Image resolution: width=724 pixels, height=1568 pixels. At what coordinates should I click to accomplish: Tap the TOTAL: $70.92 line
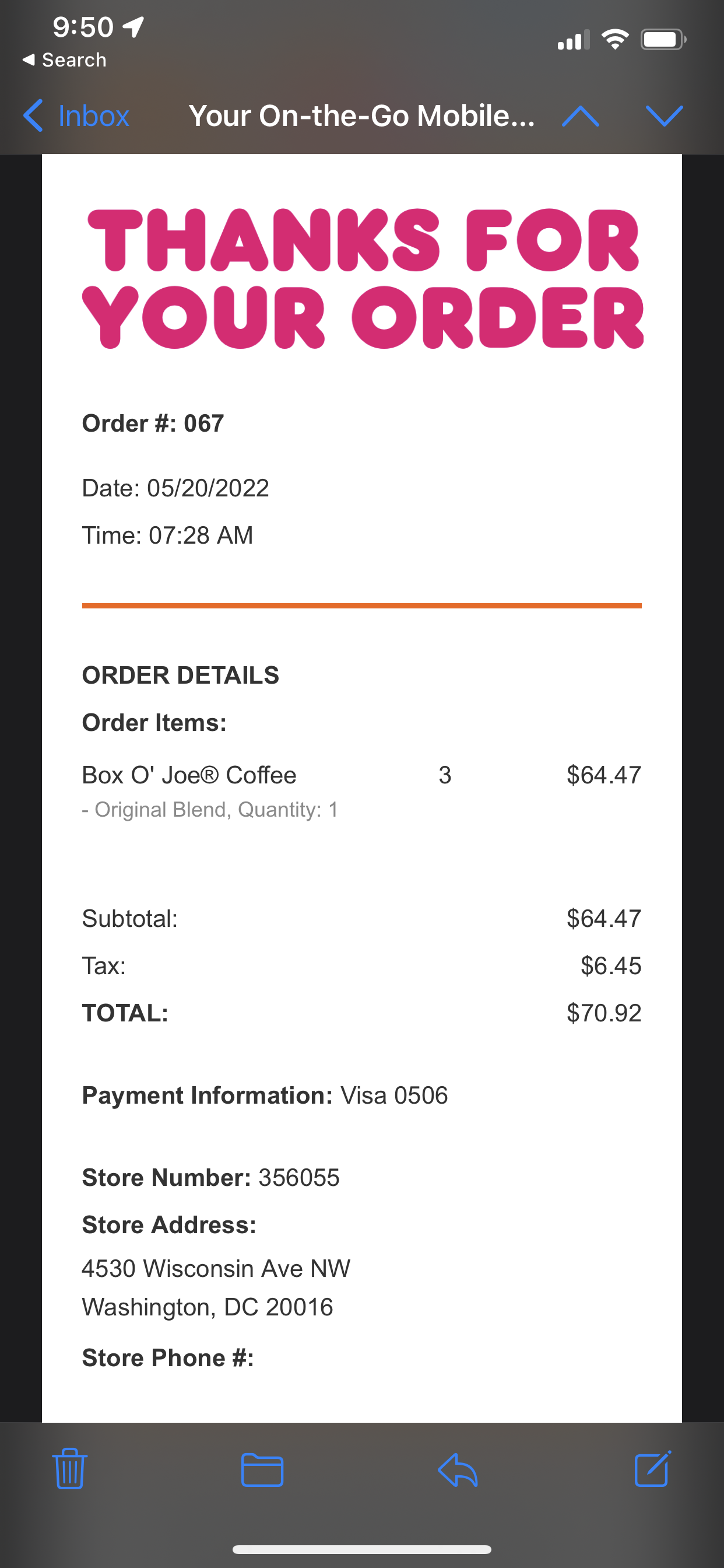tap(361, 1012)
